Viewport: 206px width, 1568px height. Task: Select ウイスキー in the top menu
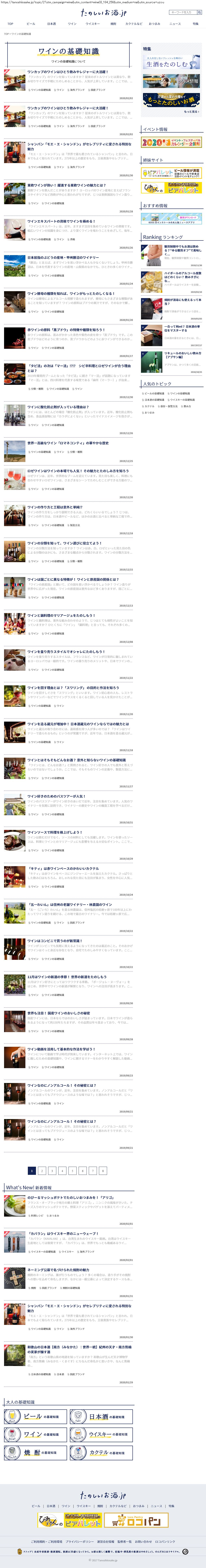click(92, 24)
